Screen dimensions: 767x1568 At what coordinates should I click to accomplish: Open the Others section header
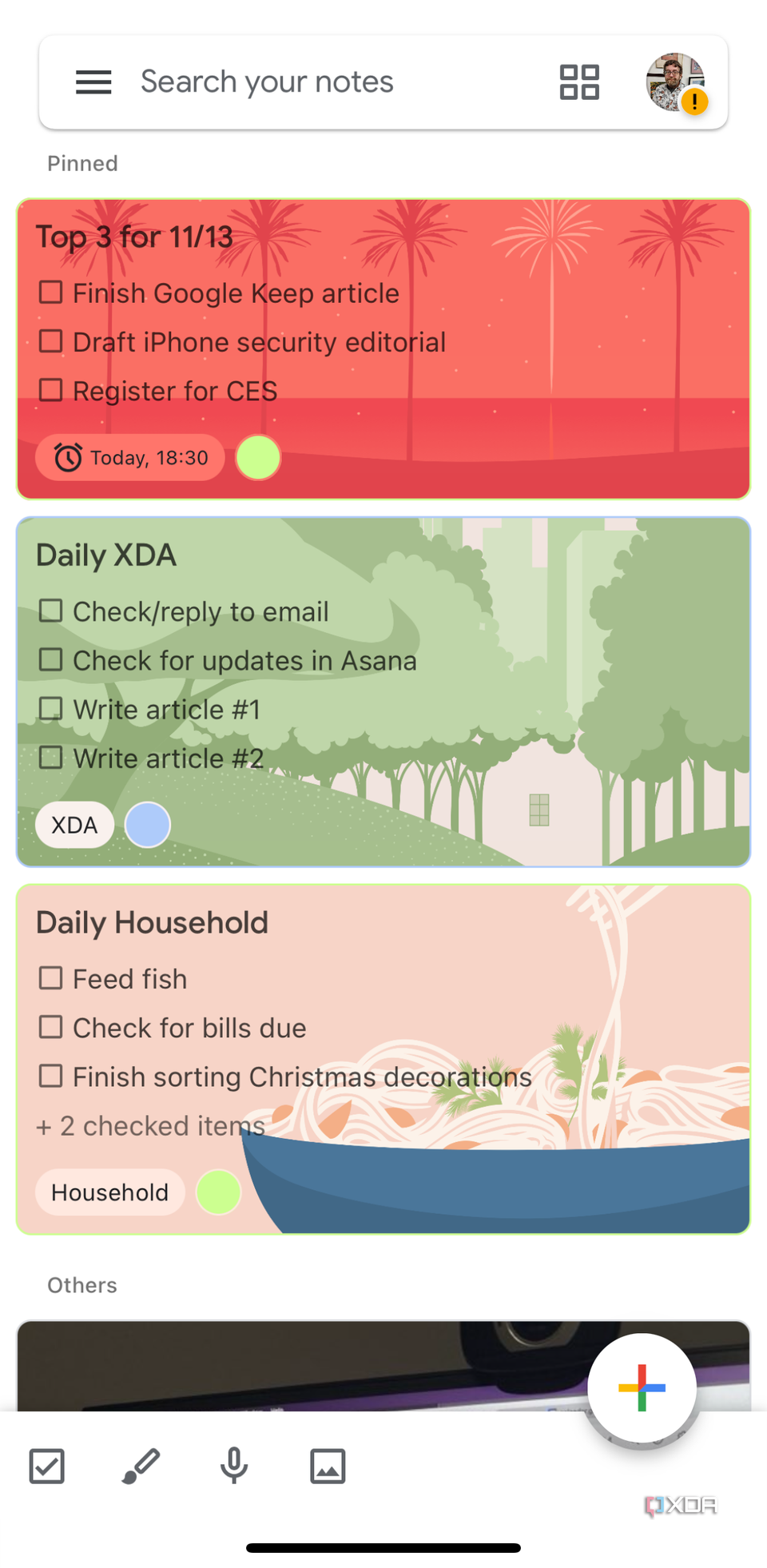click(81, 1285)
